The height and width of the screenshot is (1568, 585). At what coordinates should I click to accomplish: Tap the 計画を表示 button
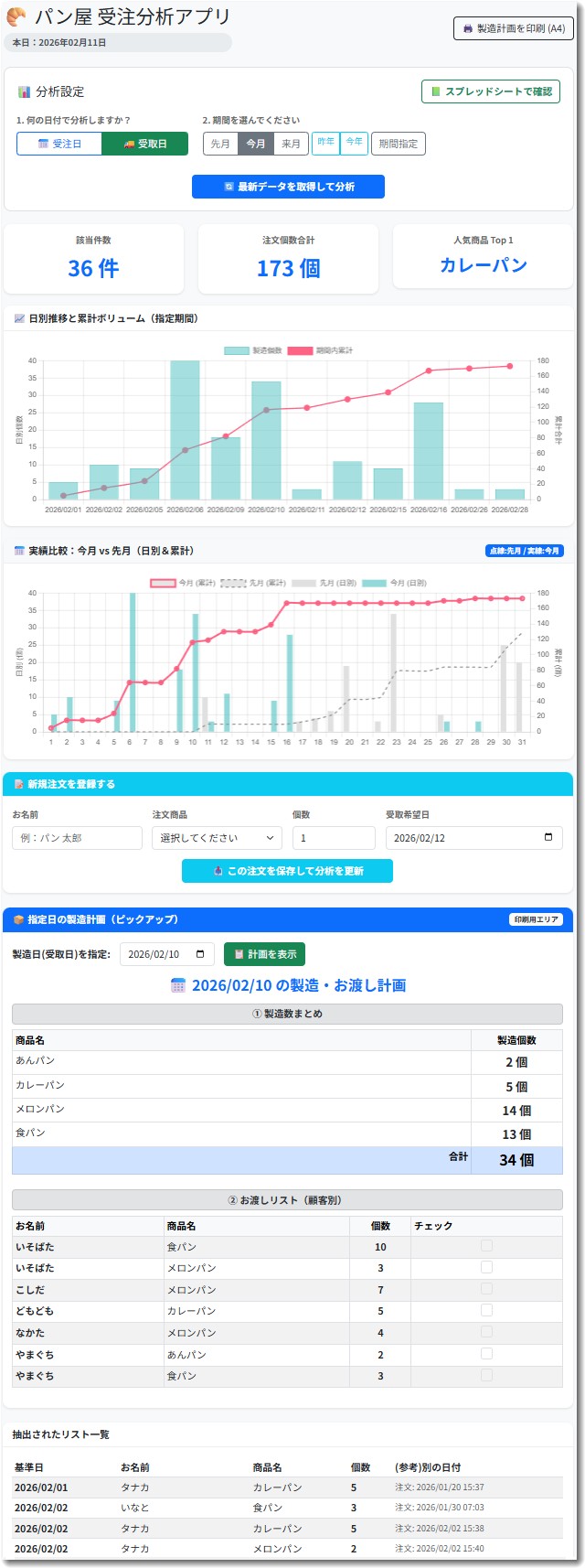[264, 954]
